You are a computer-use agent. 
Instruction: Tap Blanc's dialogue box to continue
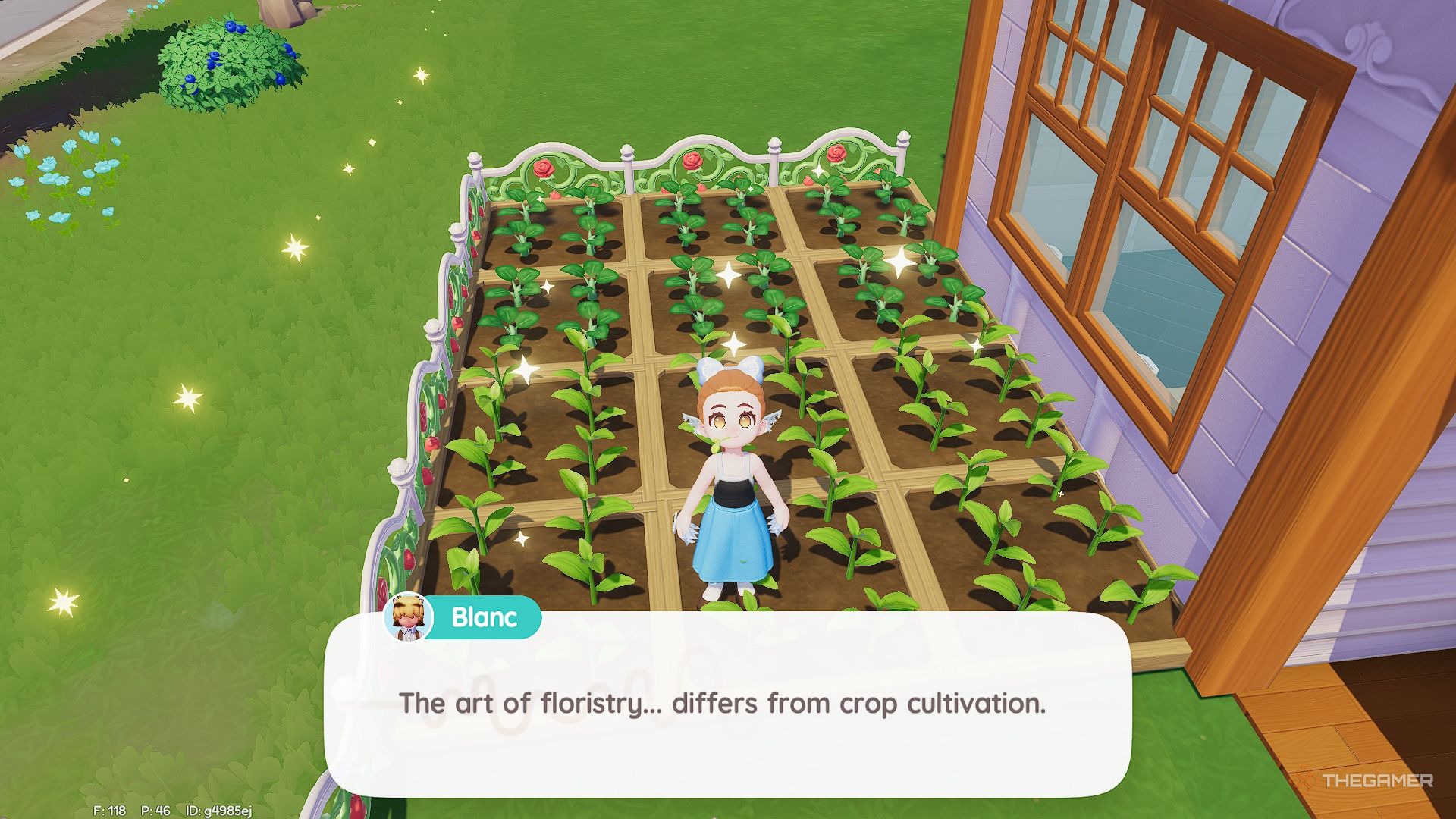pyautogui.click(x=726, y=705)
